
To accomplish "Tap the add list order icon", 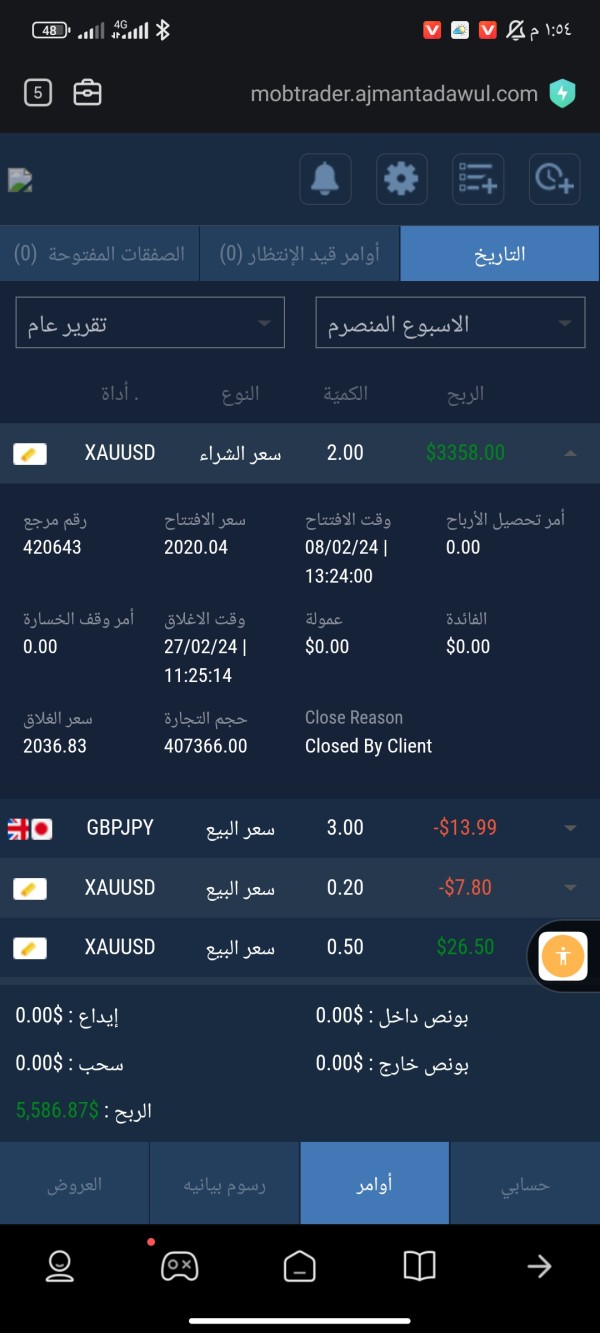I will [x=478, y=179].
